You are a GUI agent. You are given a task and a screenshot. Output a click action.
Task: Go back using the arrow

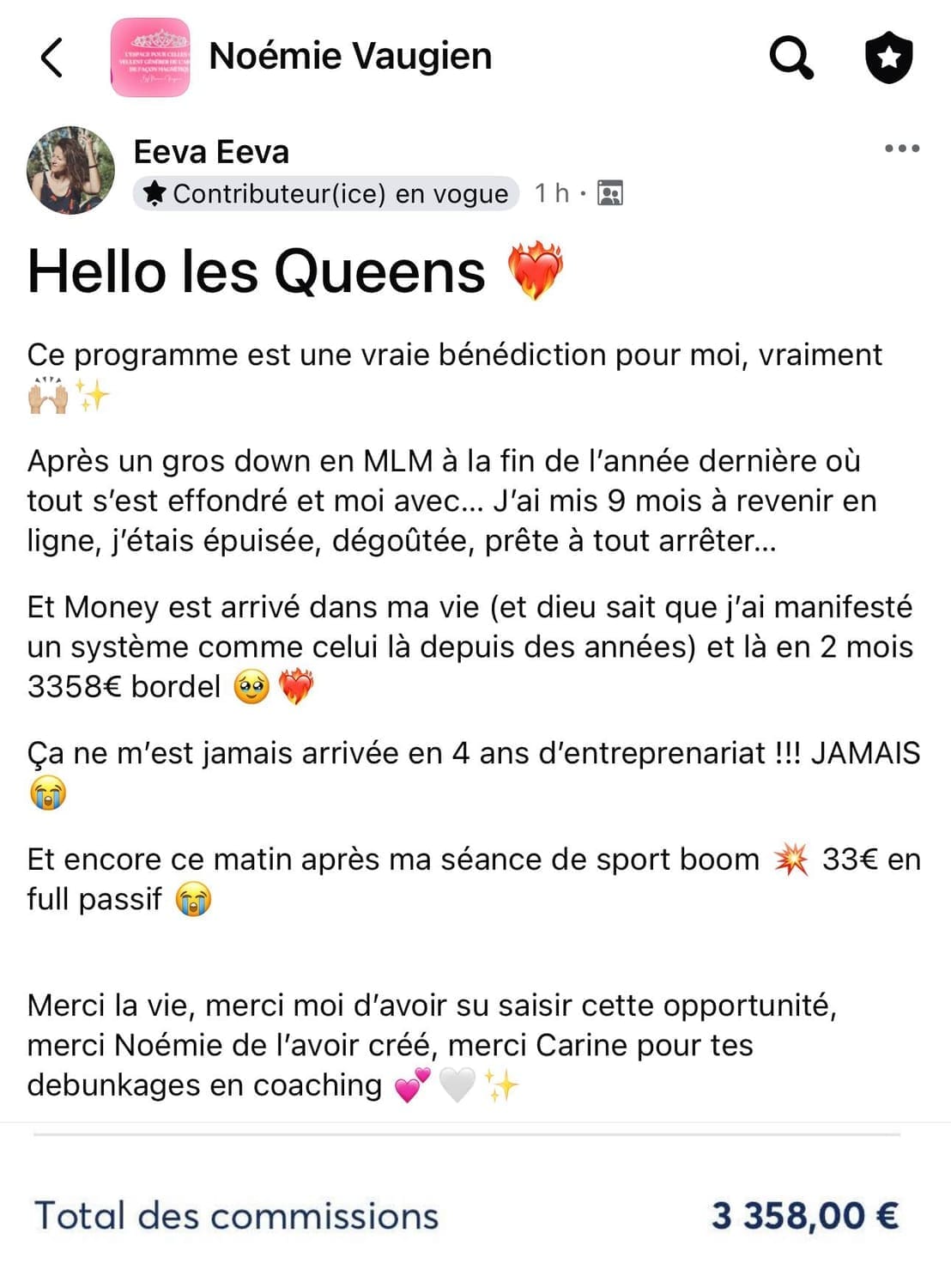[x=52, y=58]
